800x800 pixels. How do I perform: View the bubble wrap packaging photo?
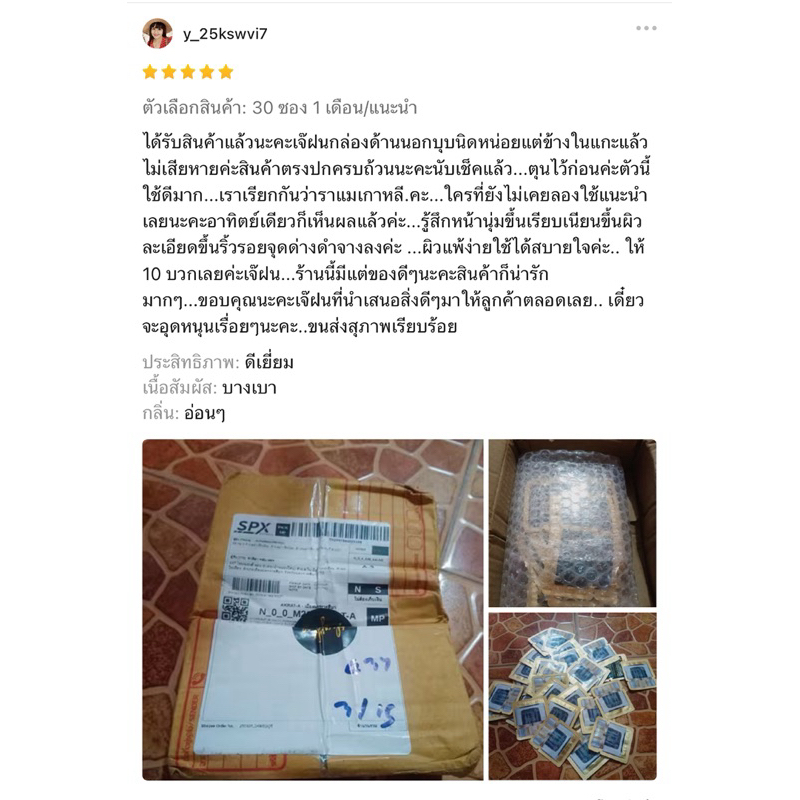(x=572, y=523)
